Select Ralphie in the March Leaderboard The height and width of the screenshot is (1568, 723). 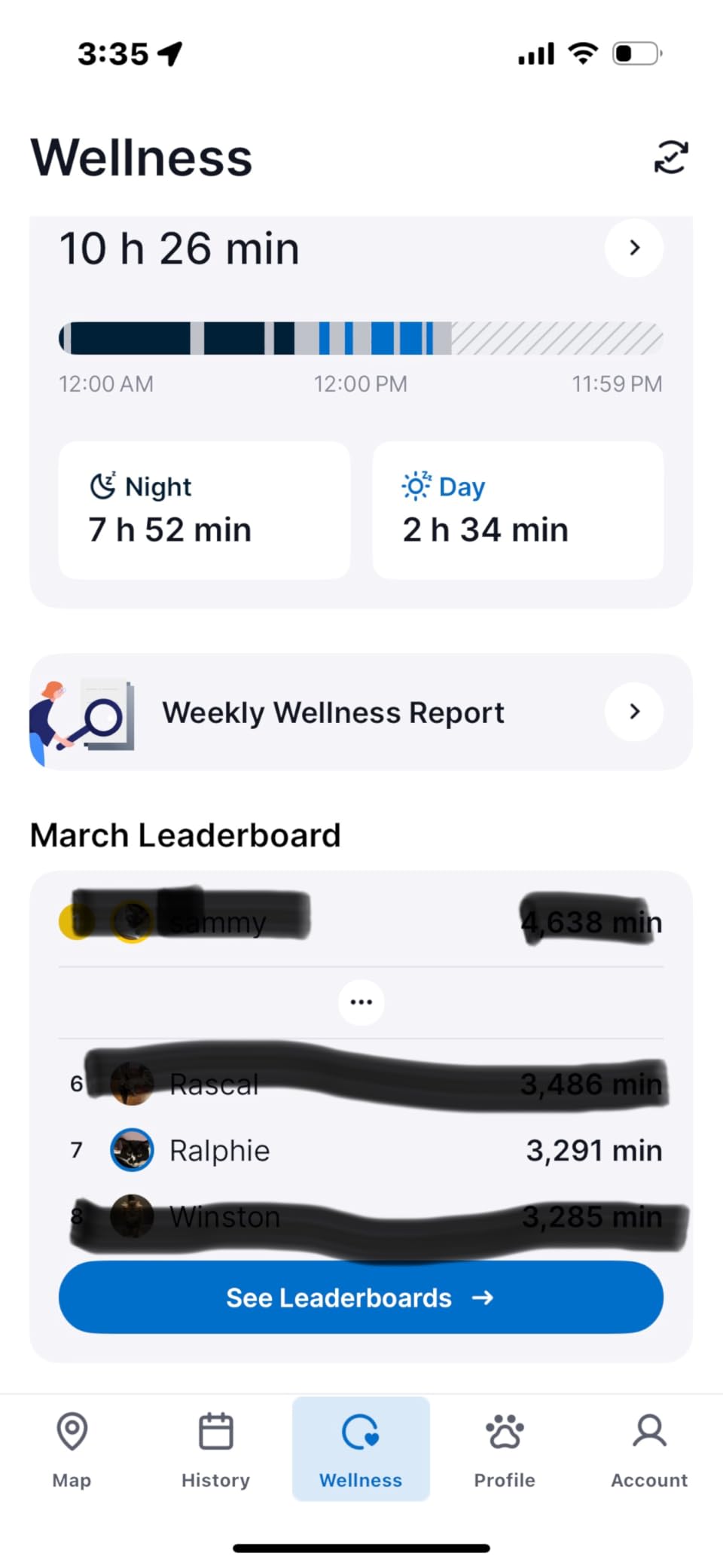[x=361, y=1150]
